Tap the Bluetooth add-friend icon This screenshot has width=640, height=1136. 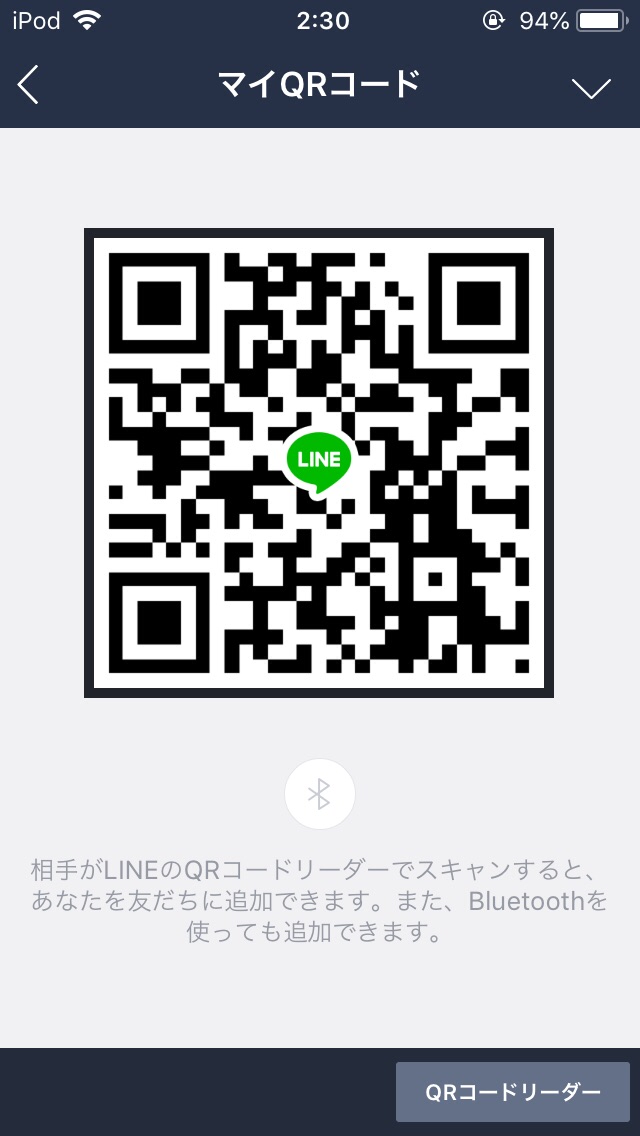(x=319, y=794)
